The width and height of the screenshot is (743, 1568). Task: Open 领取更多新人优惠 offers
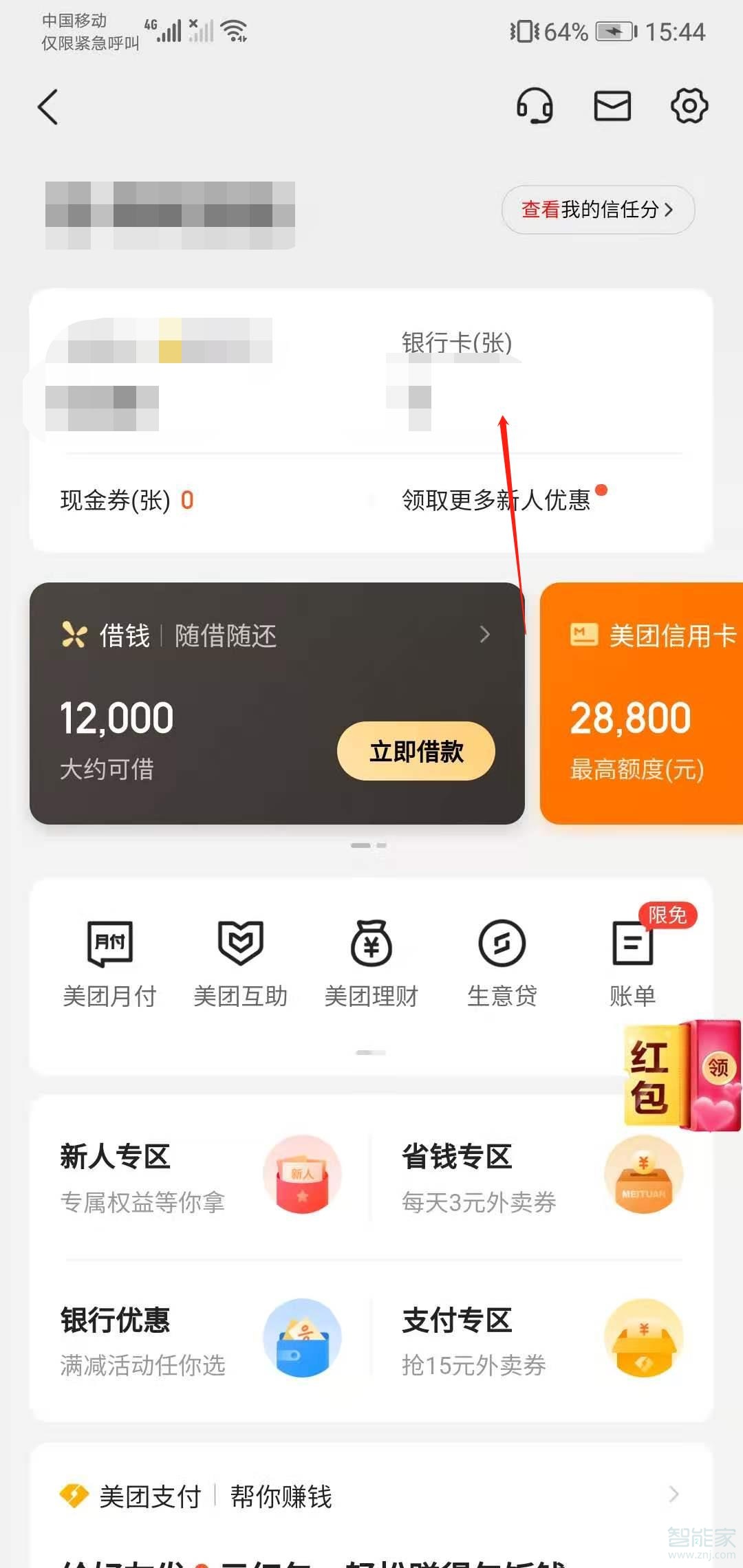coord(497,500)
